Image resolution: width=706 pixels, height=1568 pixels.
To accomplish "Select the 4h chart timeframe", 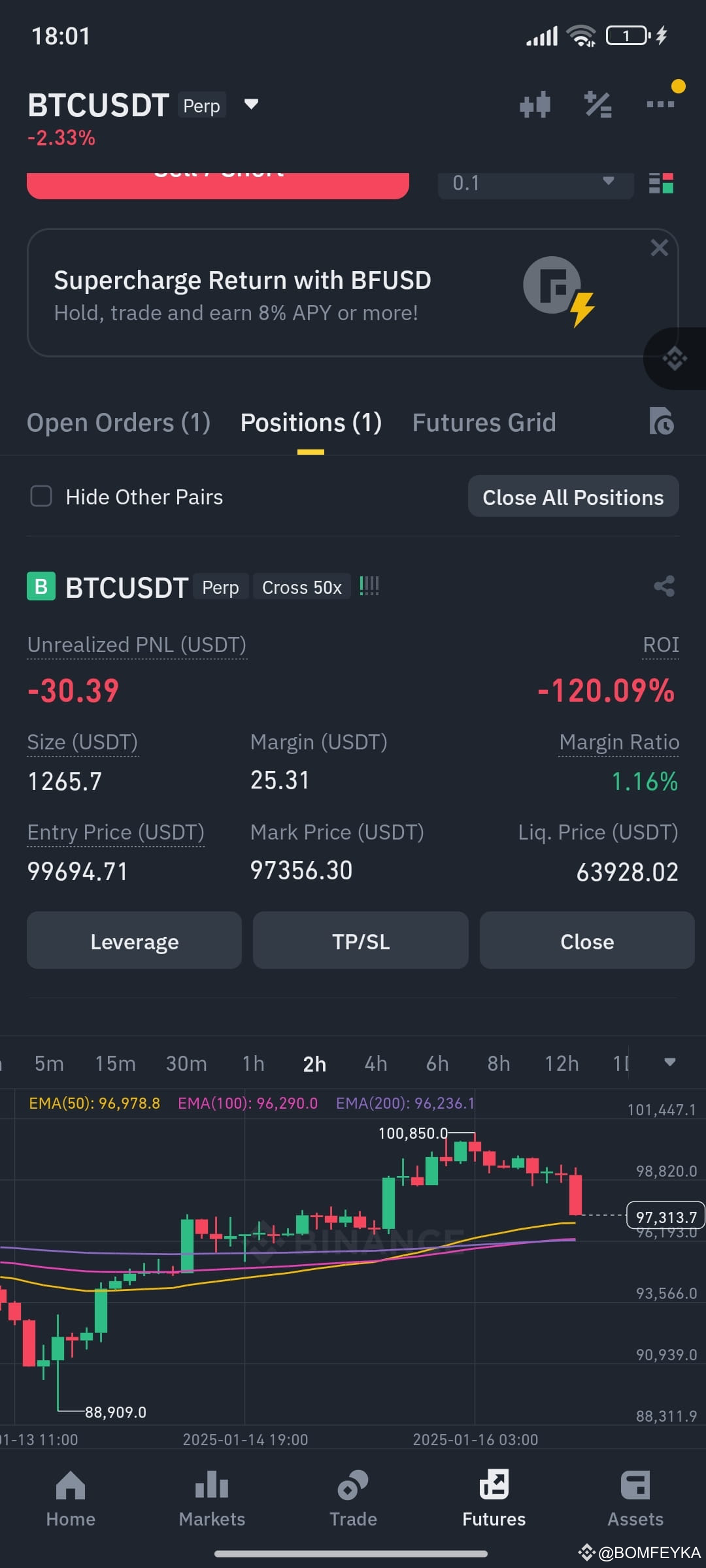I will (375, 1063).
